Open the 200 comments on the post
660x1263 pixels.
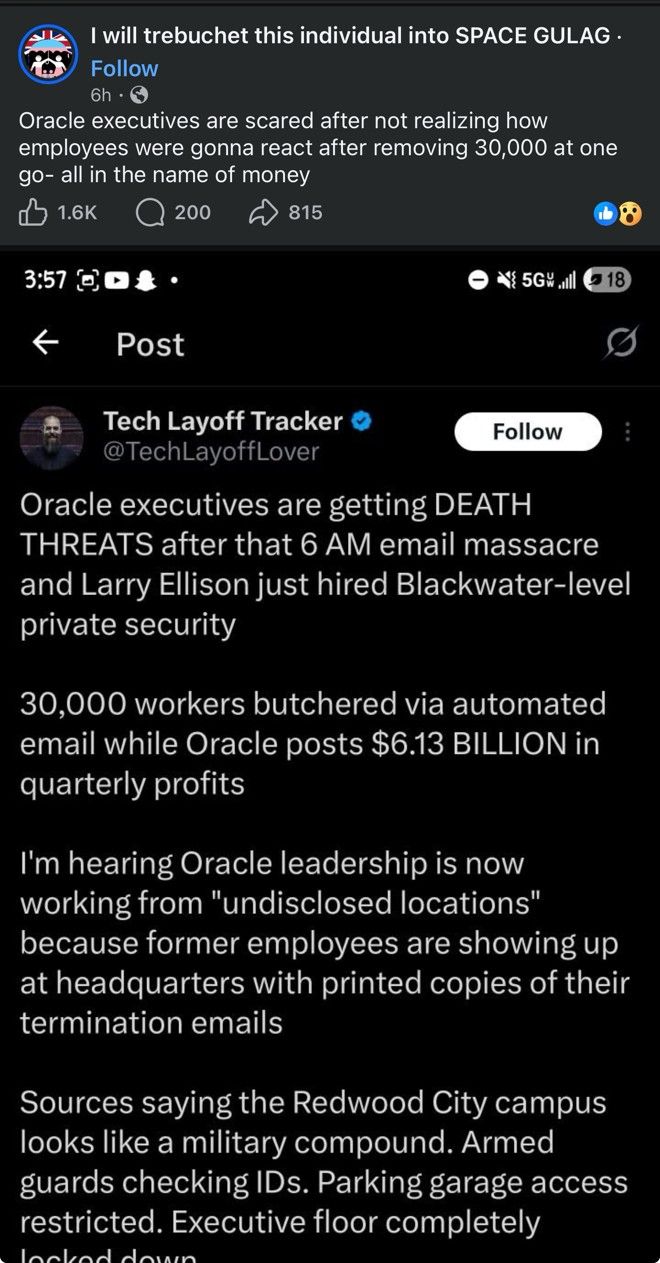pyautogui.click(x=172, y=212)
